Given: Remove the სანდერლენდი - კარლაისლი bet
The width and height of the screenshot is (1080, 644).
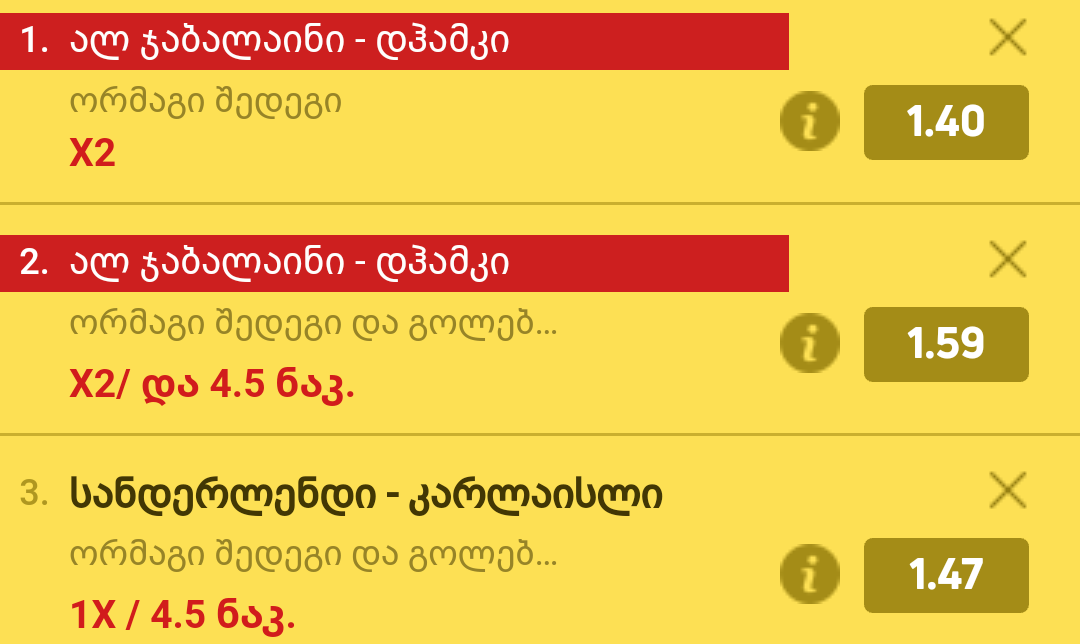Looking at the screenshot, I should click(x=1007, y=491).
